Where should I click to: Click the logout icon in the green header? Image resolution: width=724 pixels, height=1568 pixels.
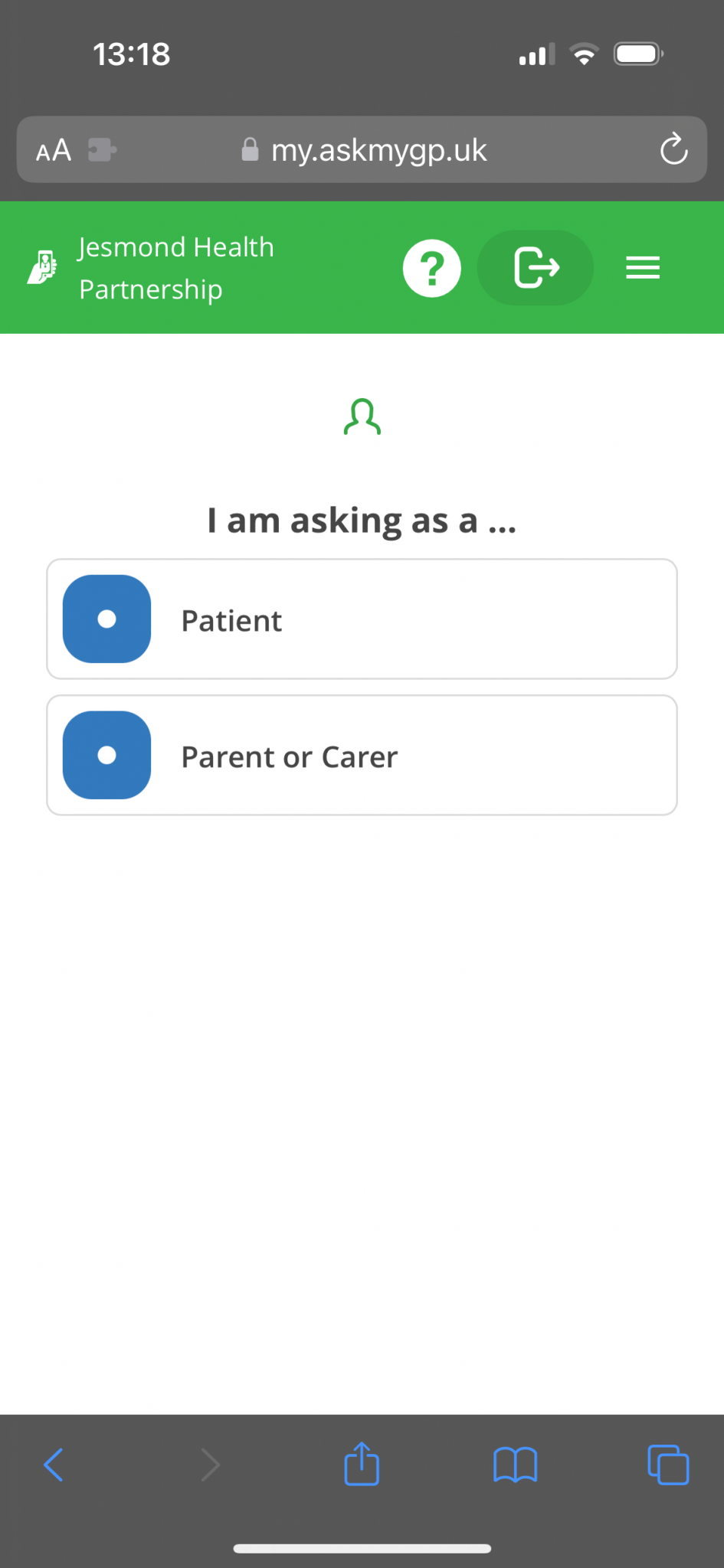click(x=535, y=268)
